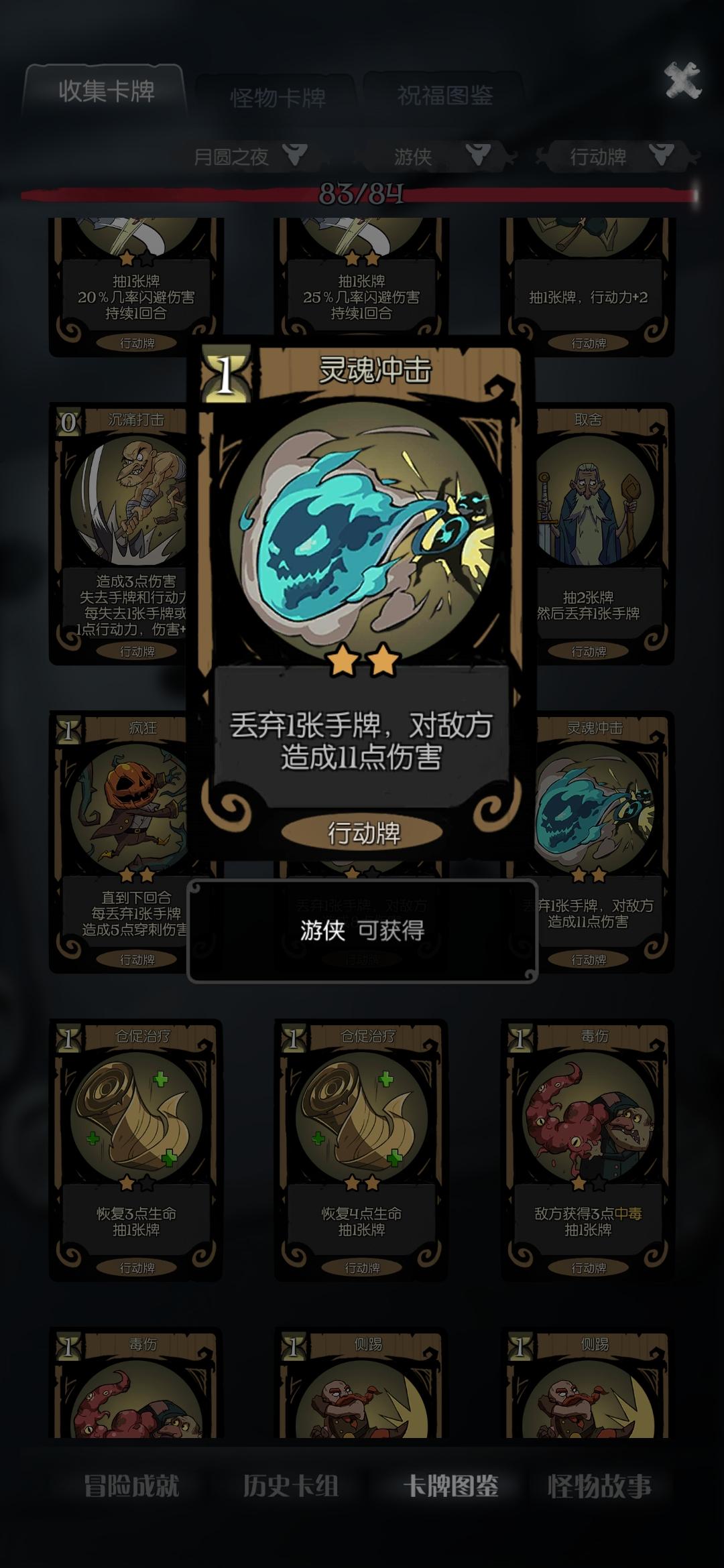Switch to the 祝福图鉴 tab
The image size is (724, 1568).
tap(444, 96)
